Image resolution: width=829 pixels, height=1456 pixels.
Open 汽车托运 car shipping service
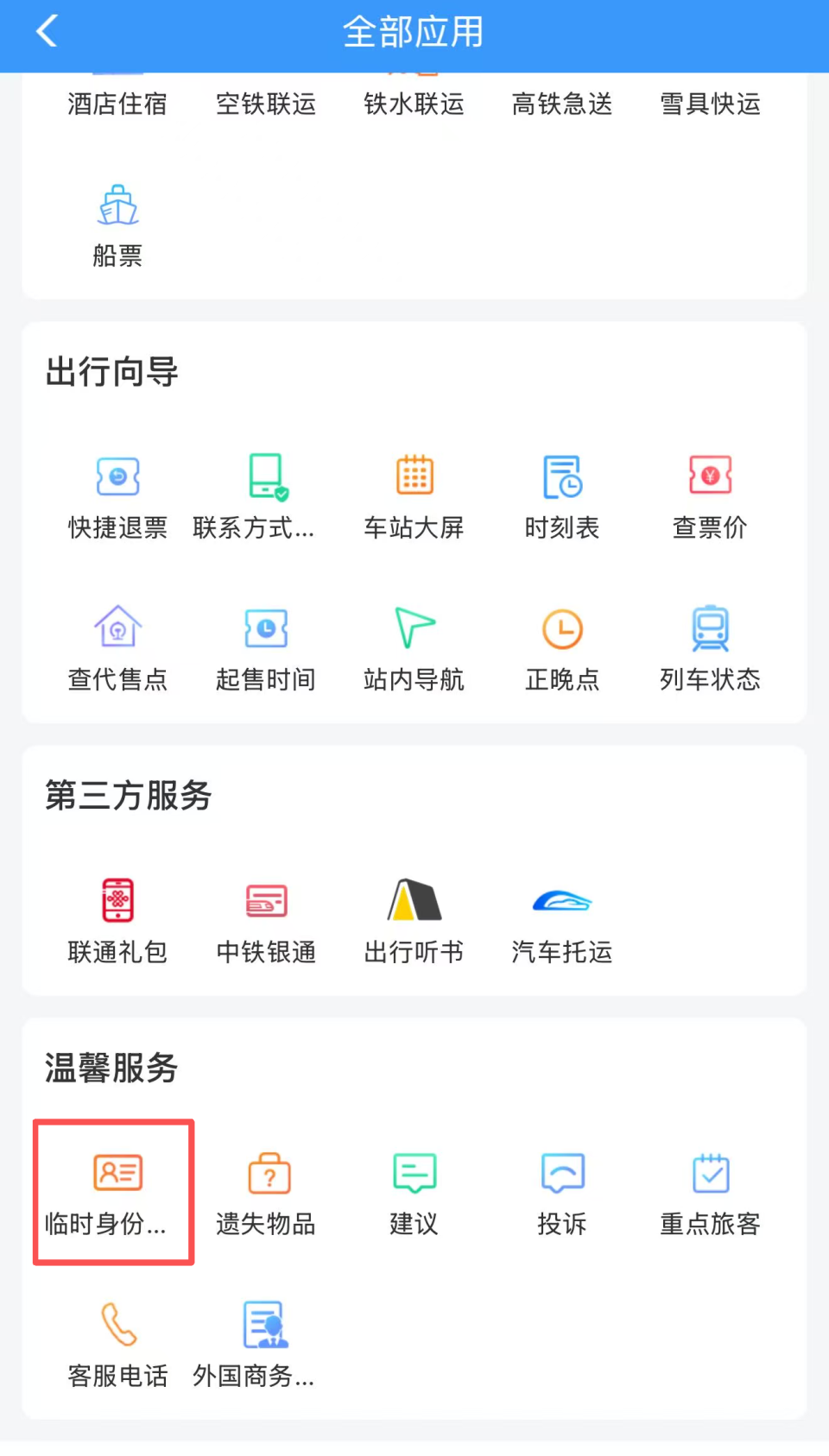[561, 919]
